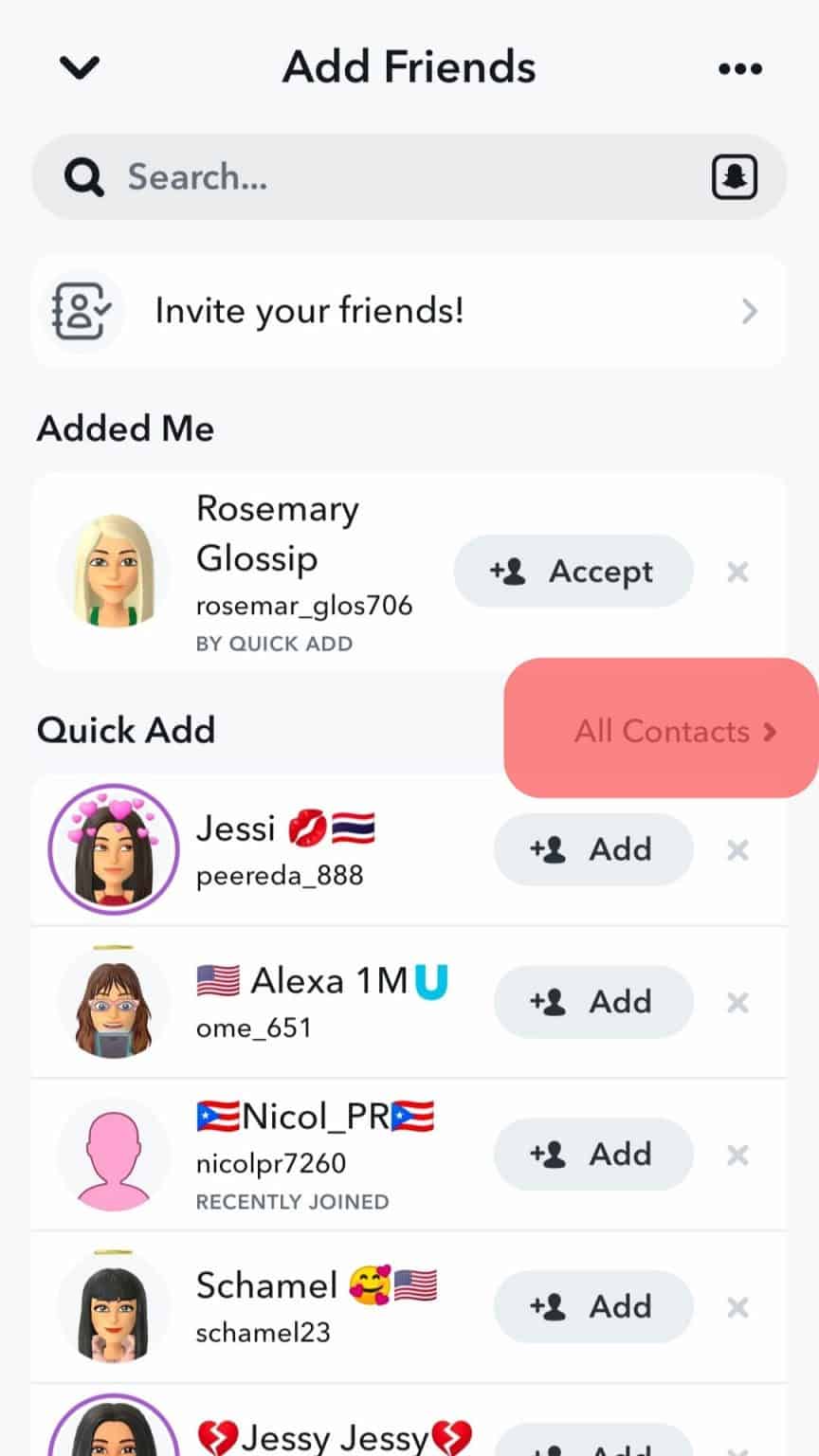
Task: Open the three-dot options menu
Action: [740, 66]
